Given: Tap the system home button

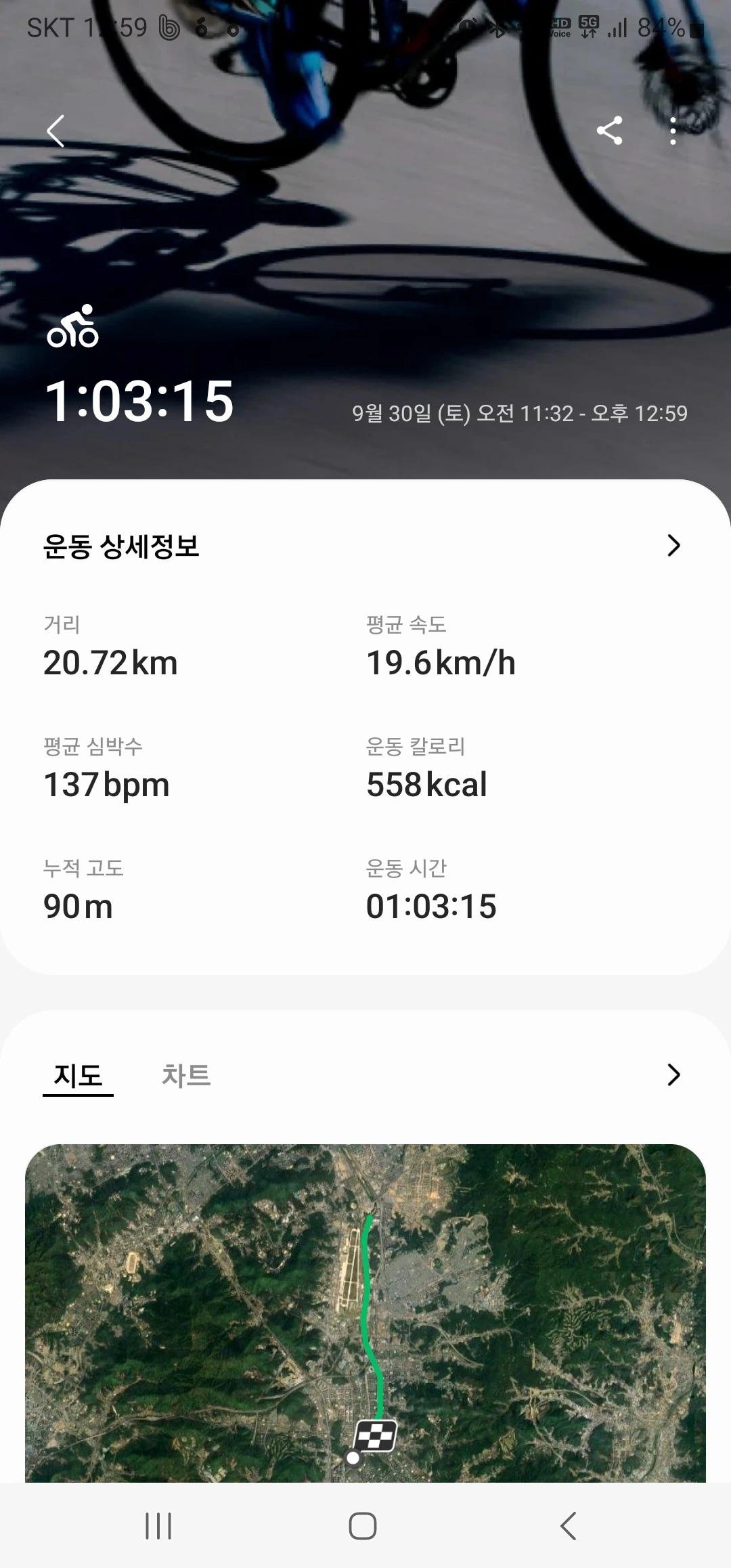Looking at the screenshot, I should tap(363, 1526).
